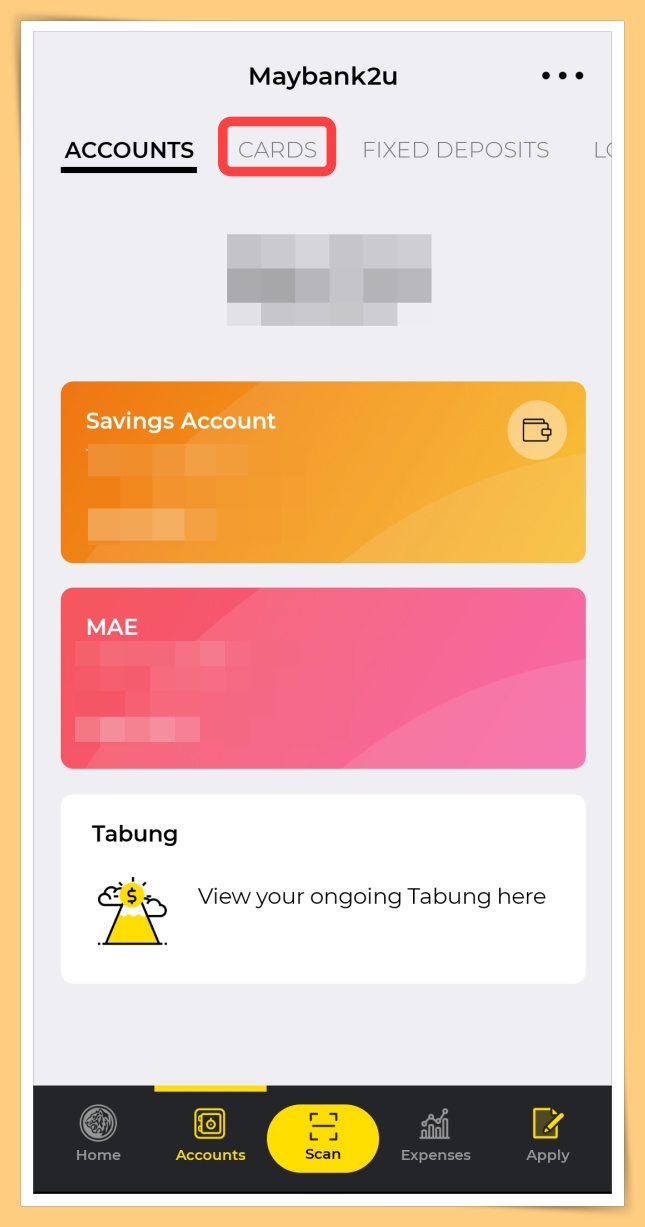Tap the wallet icon on Savings Account
The width and height of the screenshot is (645, 1227).
537,431
